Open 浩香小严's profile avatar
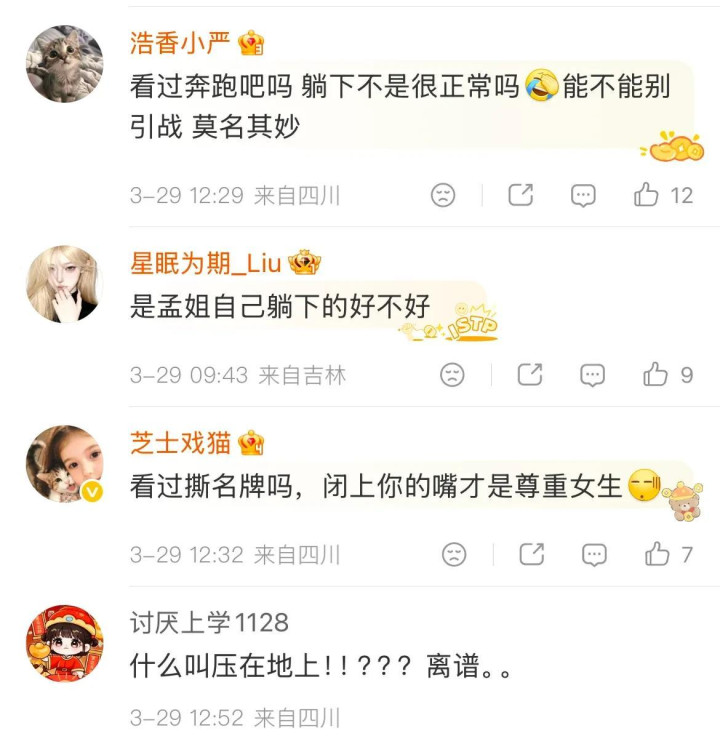 coord(64,64)
